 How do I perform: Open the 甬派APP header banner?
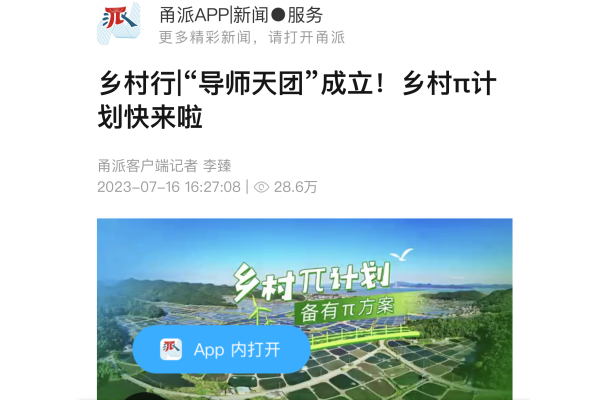(x=240, y=25)
